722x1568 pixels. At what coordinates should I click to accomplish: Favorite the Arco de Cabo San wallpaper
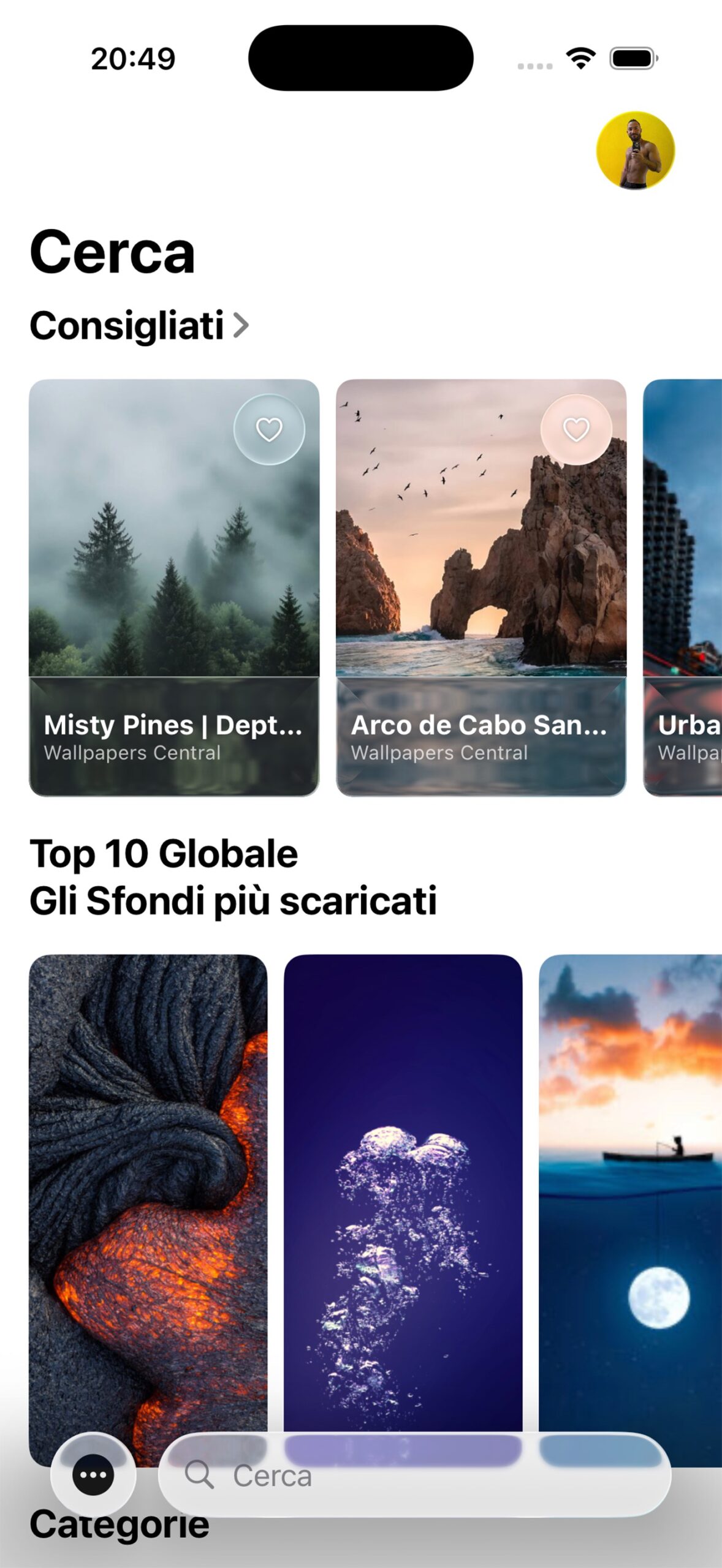(x=576, y=429)
